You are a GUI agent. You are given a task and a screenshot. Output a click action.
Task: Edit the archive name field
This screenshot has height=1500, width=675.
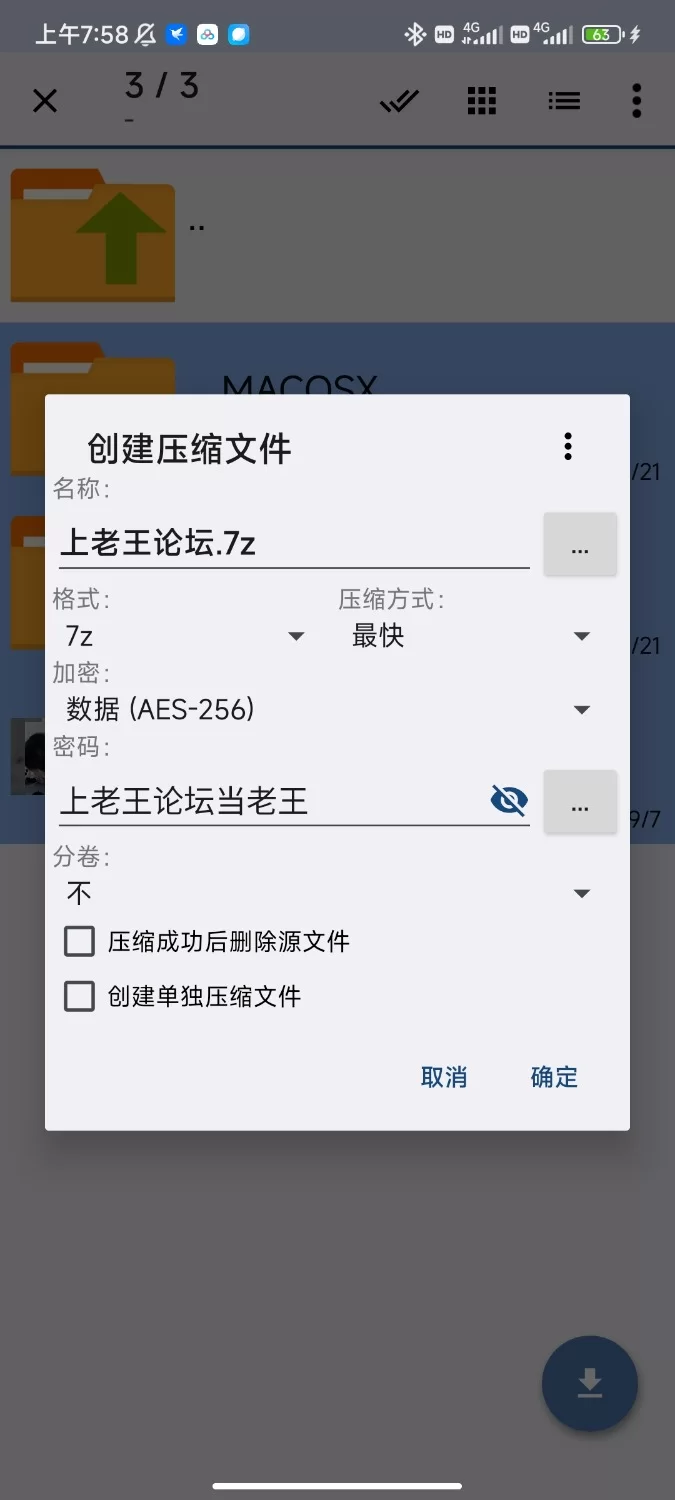pyautogui.click(x=290, y=543)
